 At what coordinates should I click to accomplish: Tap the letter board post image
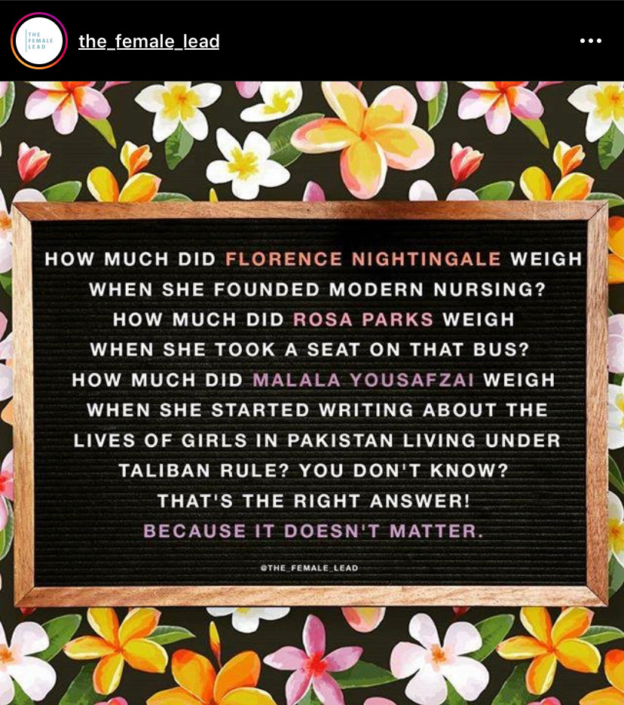pyautogui.click(x=312, y=400)
